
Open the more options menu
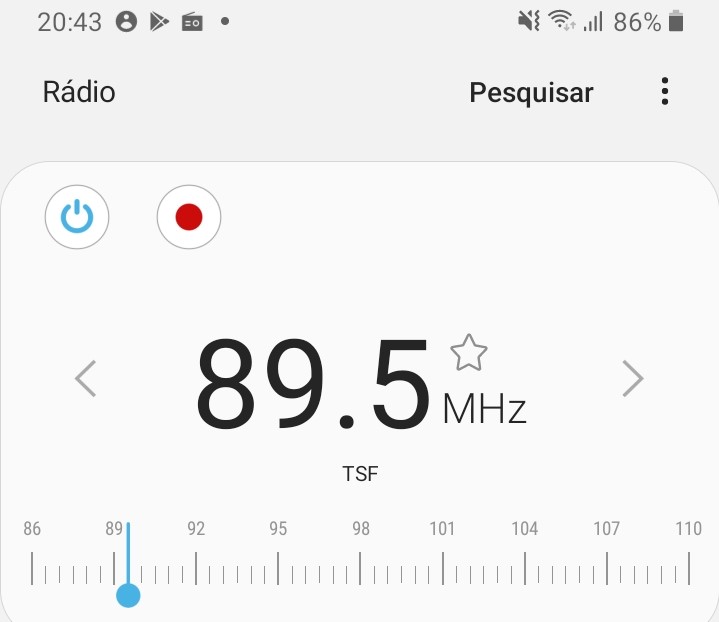665,92
